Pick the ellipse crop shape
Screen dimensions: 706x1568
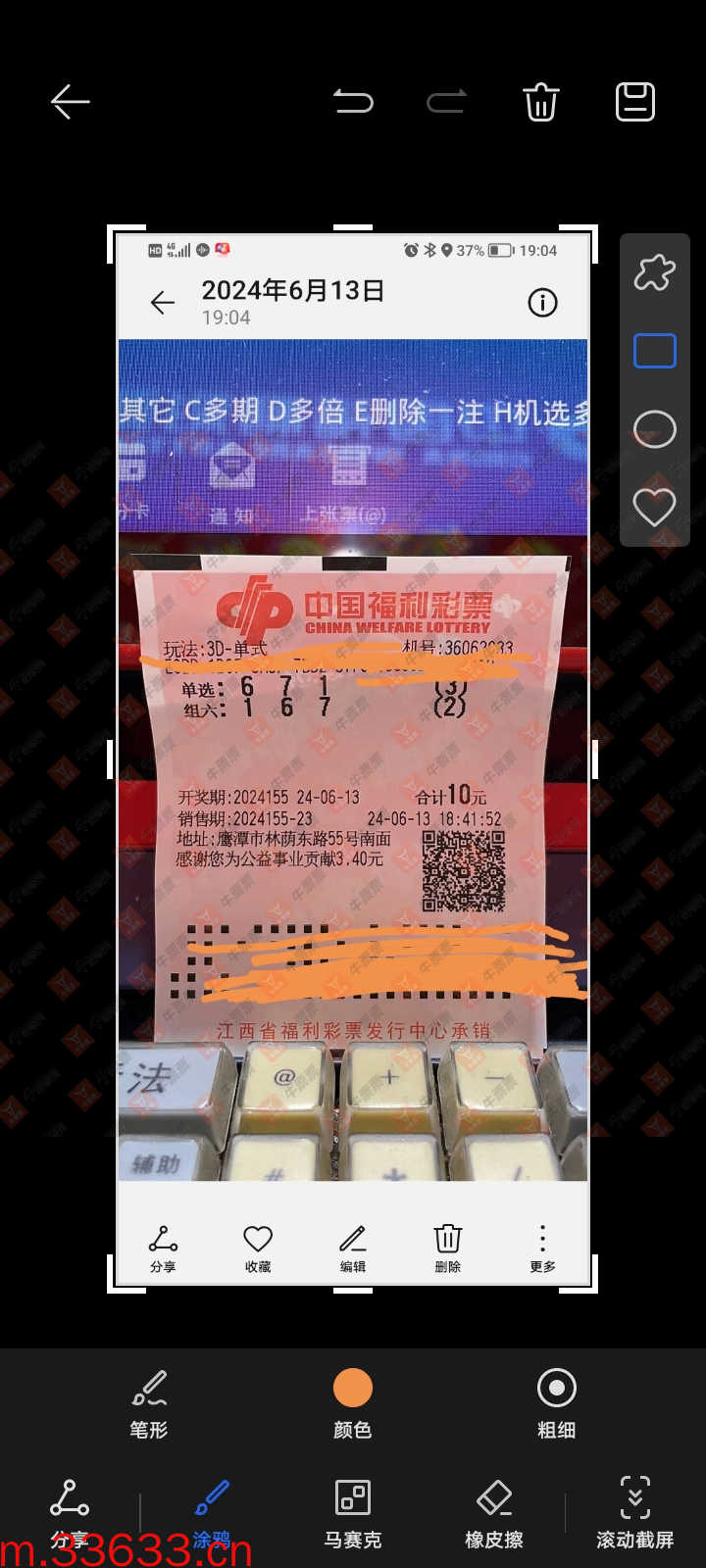coord(654,429)
